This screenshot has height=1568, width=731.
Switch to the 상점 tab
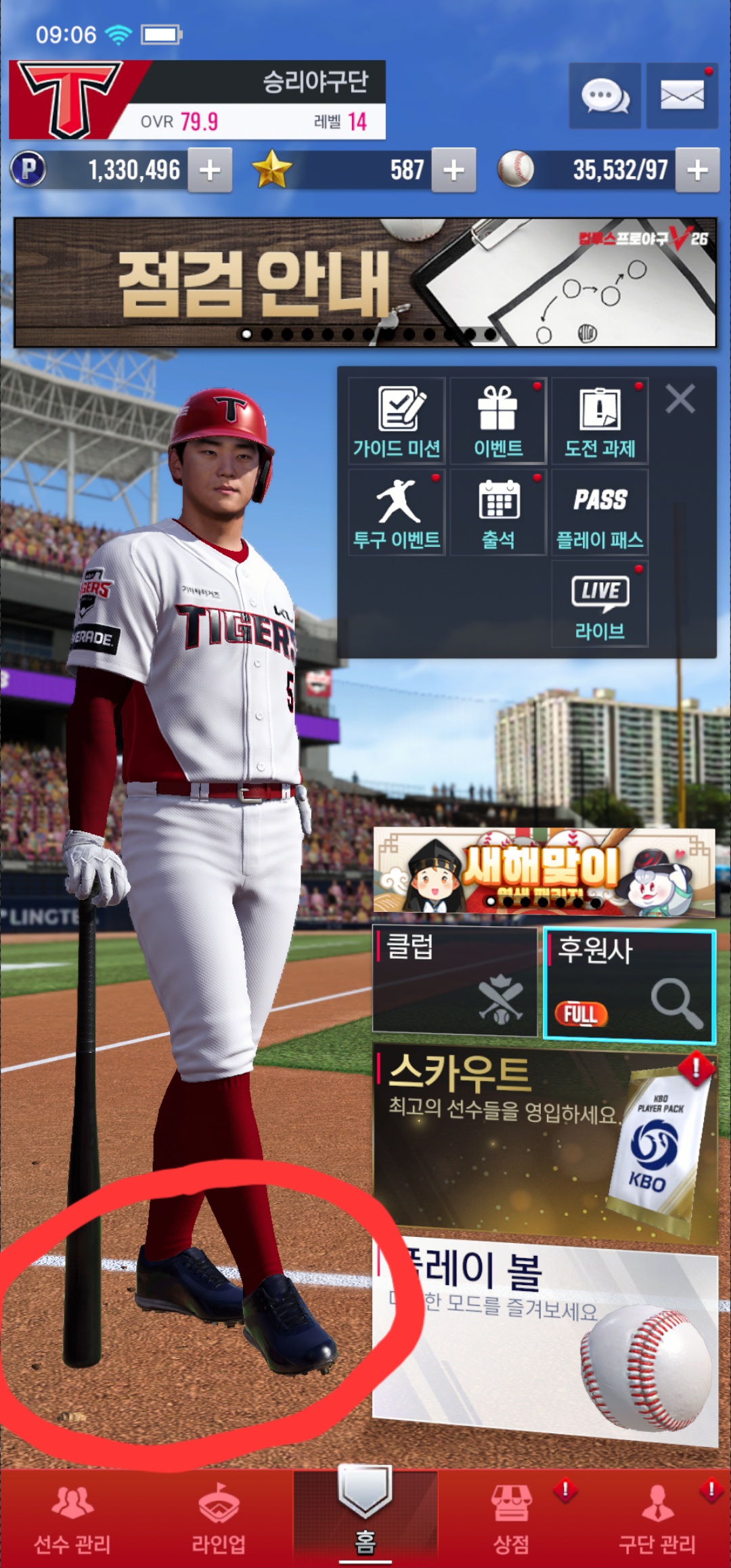(511, 1518)
